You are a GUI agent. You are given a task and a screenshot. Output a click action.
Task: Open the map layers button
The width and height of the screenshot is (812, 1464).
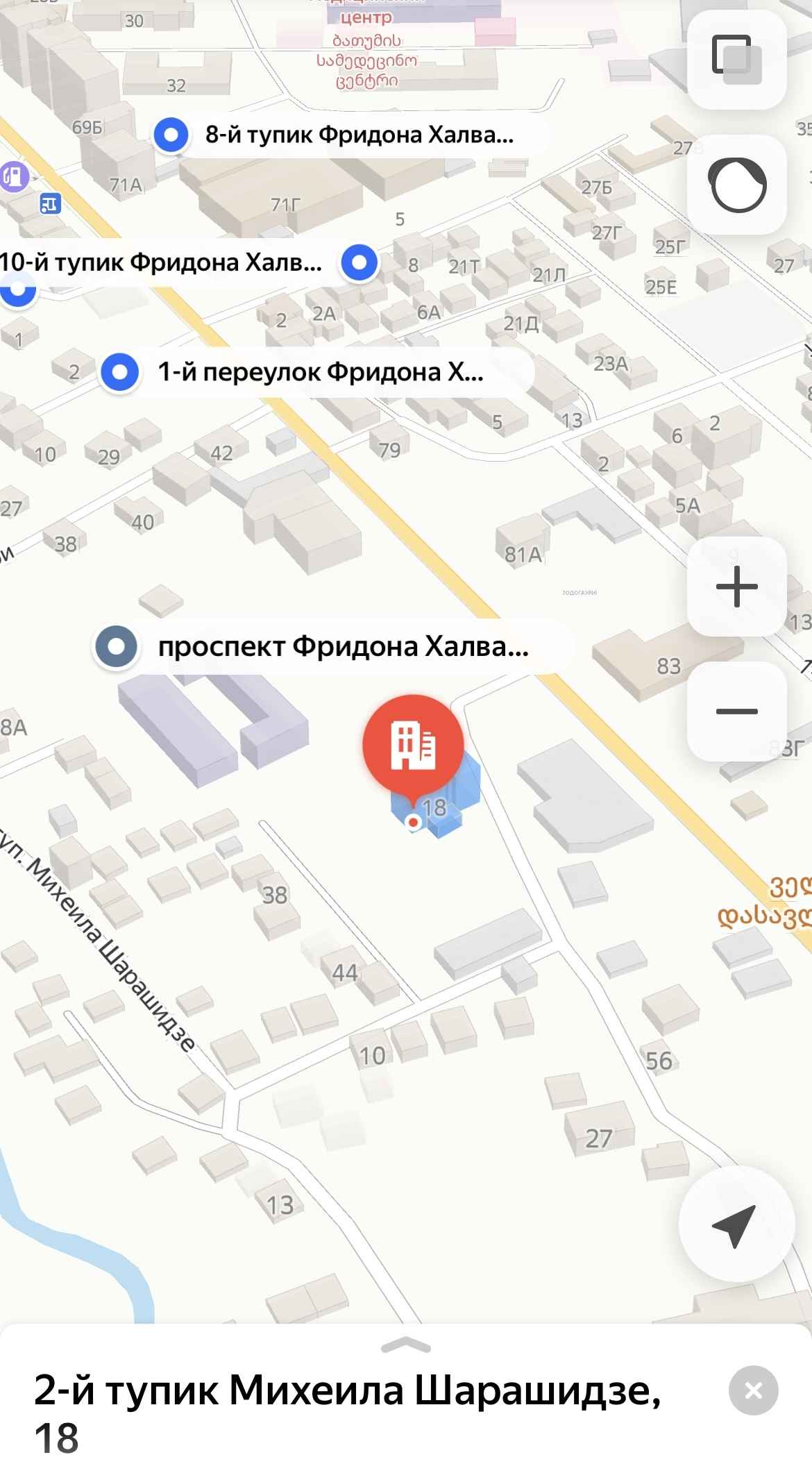[736, 60]
